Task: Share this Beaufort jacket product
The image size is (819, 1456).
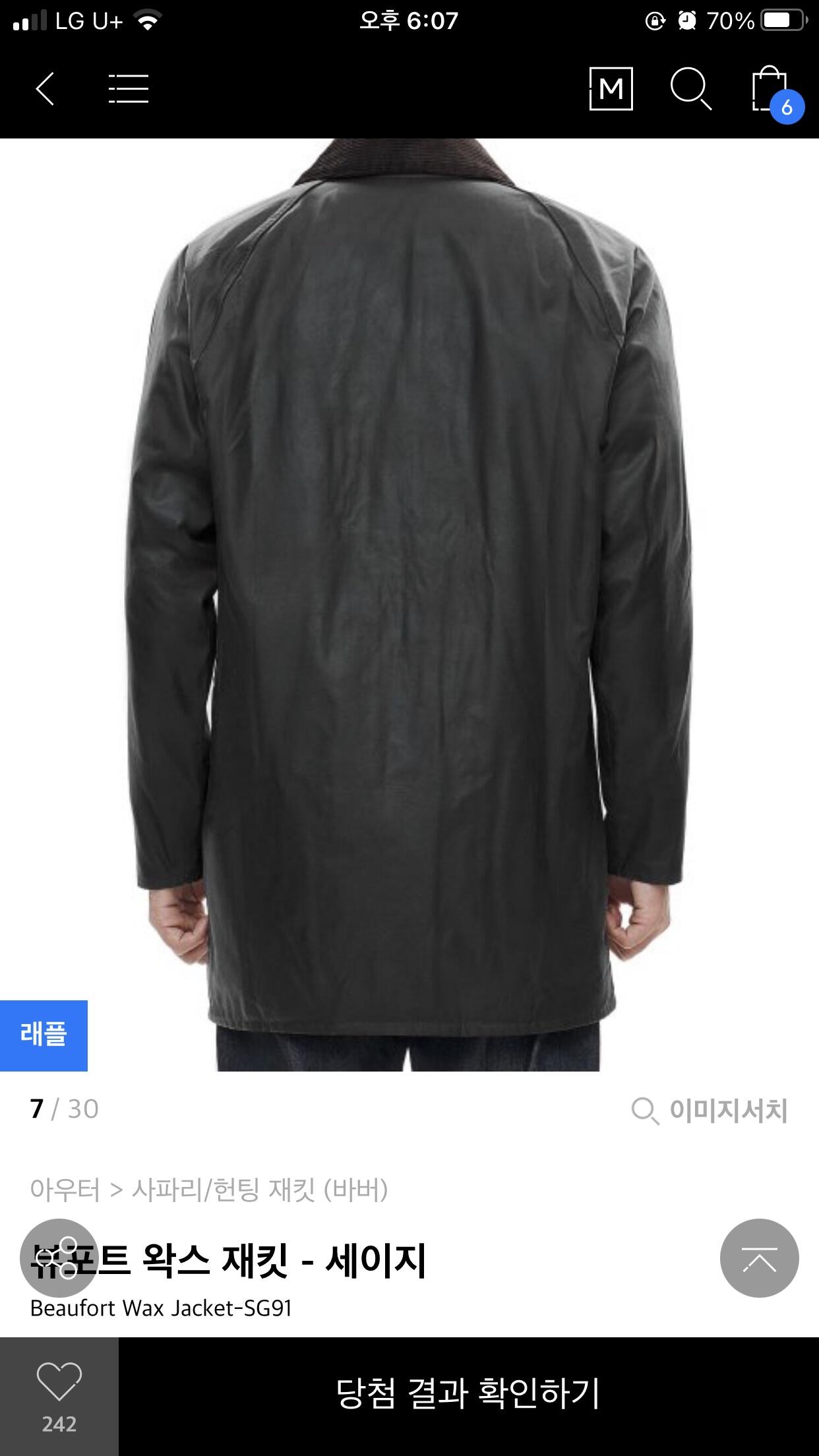Action: 59,1258
